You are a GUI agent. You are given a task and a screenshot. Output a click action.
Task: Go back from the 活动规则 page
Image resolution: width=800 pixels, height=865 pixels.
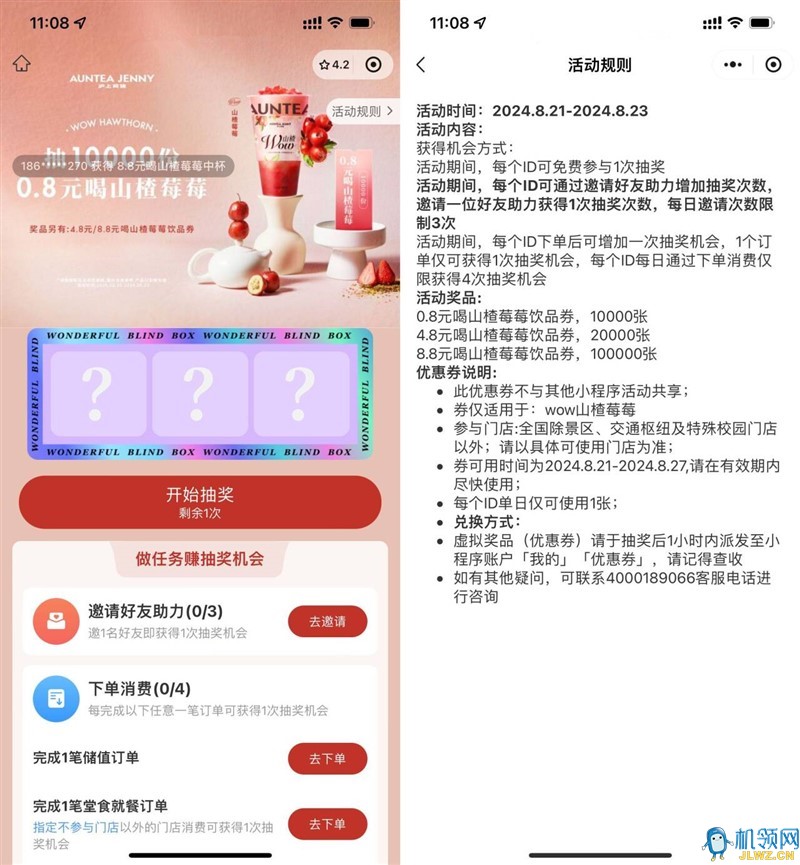[x=421, y=65]
